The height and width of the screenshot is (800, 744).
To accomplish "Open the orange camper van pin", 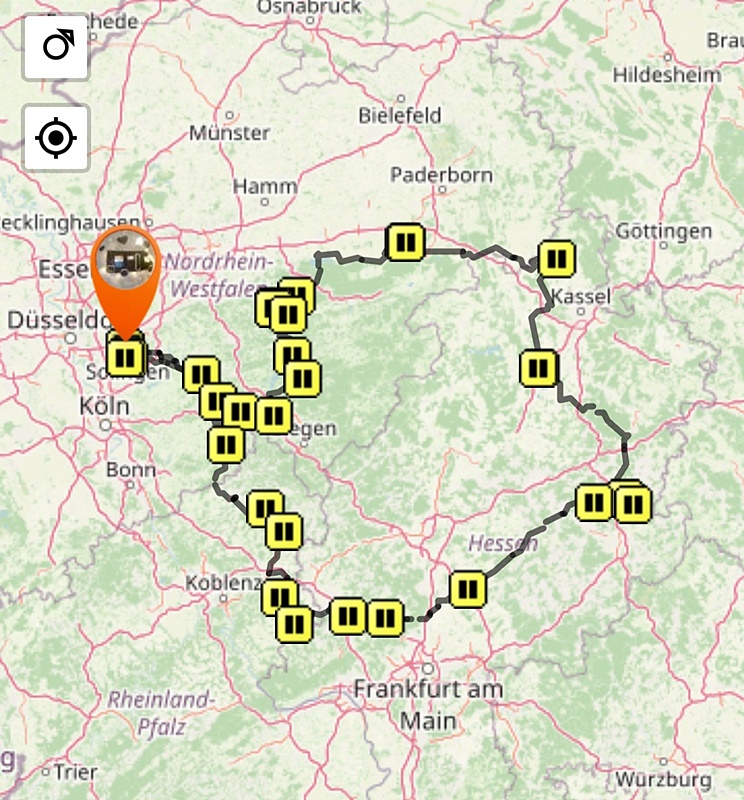I will pos(125,264).
